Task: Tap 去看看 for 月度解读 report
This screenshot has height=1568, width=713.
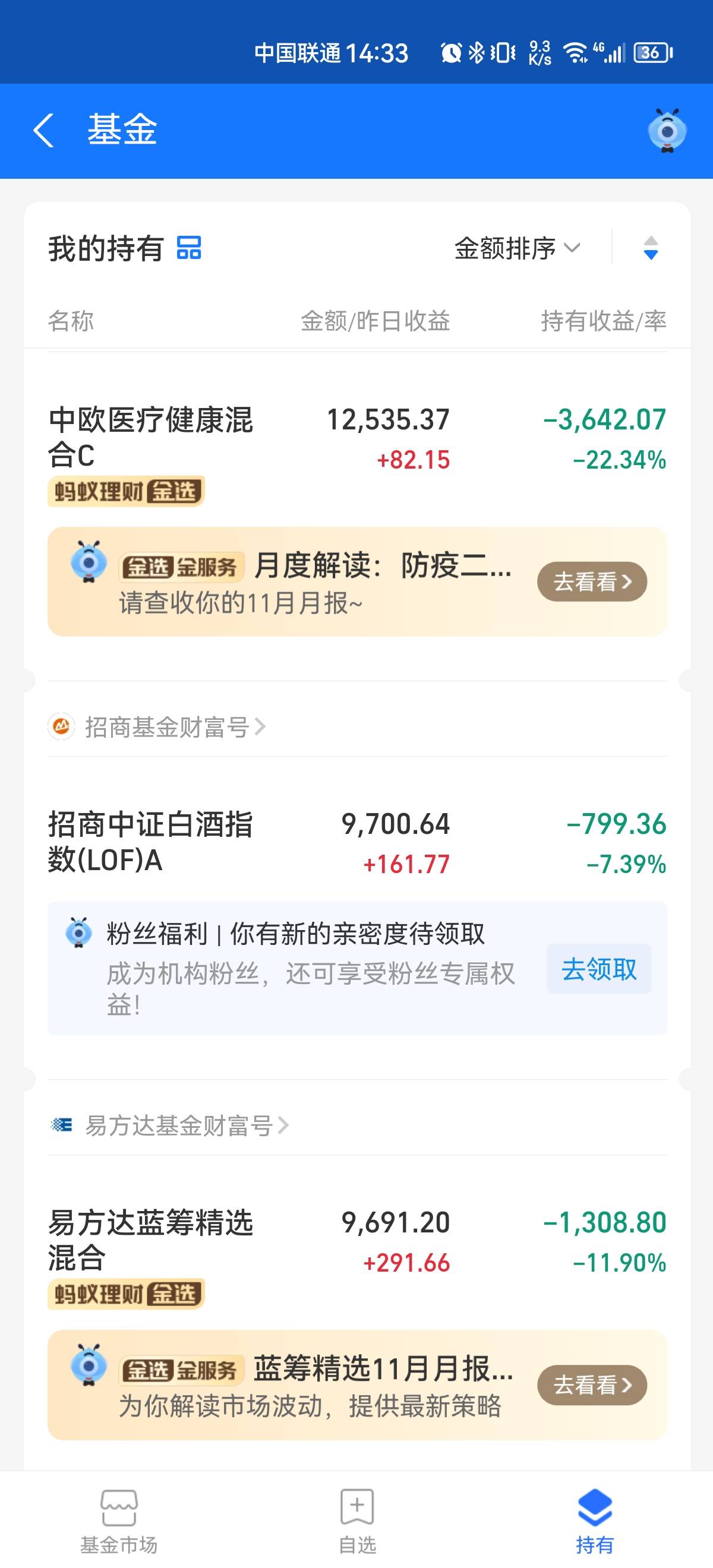Action: click(591, 582)
